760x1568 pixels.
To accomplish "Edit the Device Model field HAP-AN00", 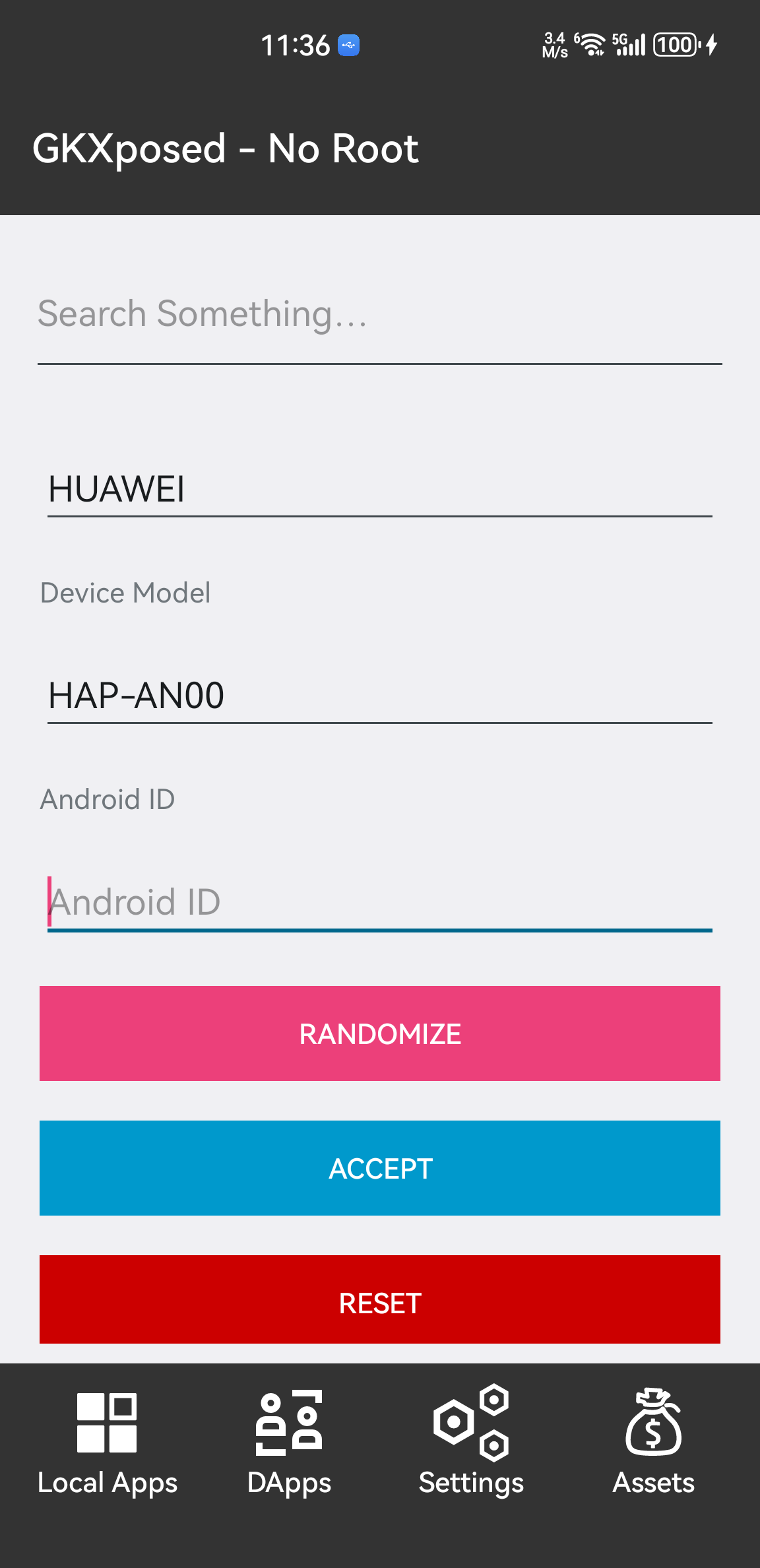I will pyautogui.click(x=379, y=696).
